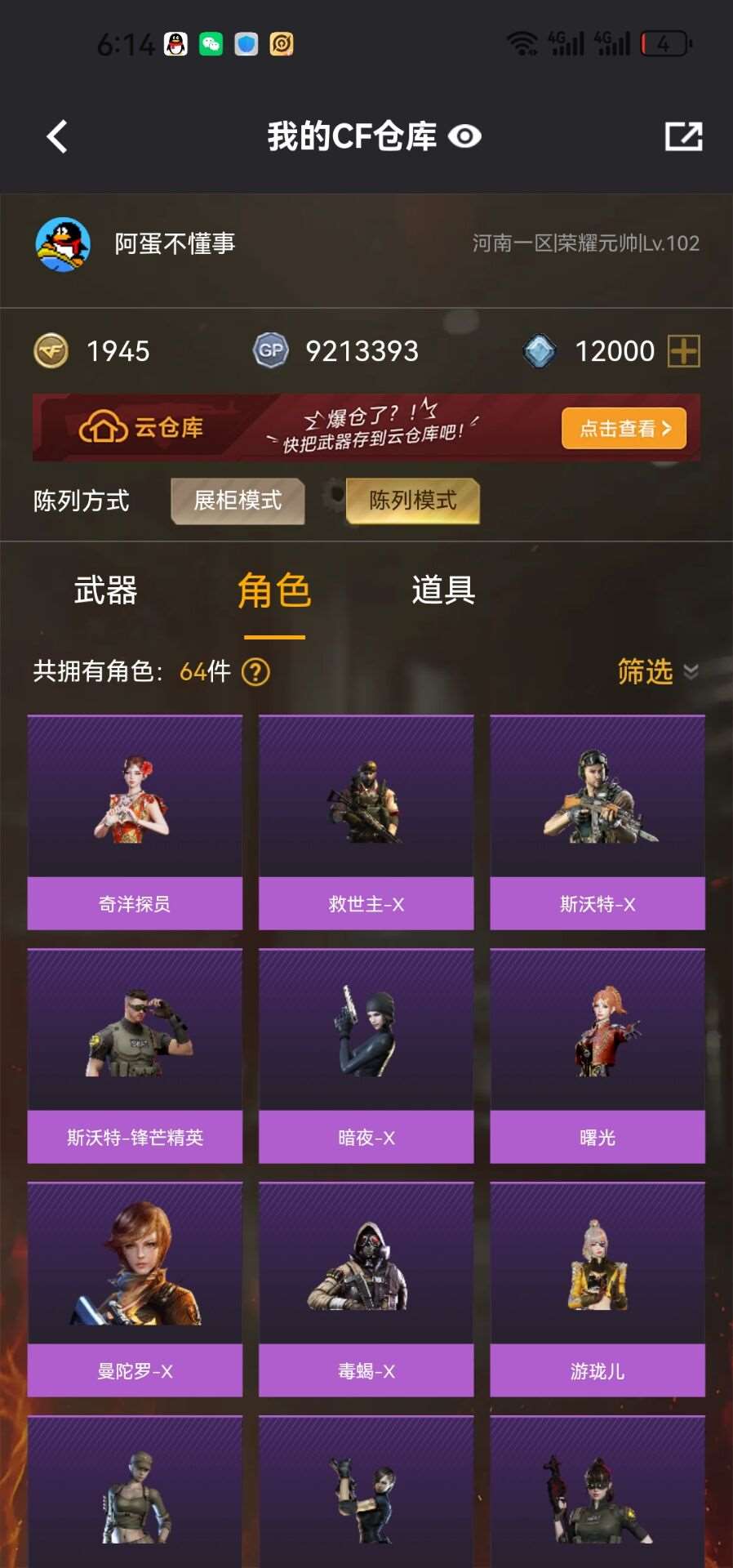733x1568 pixels.
Task: Choose the 曼陀罗-X character
Action: [x=135, y=1289]
